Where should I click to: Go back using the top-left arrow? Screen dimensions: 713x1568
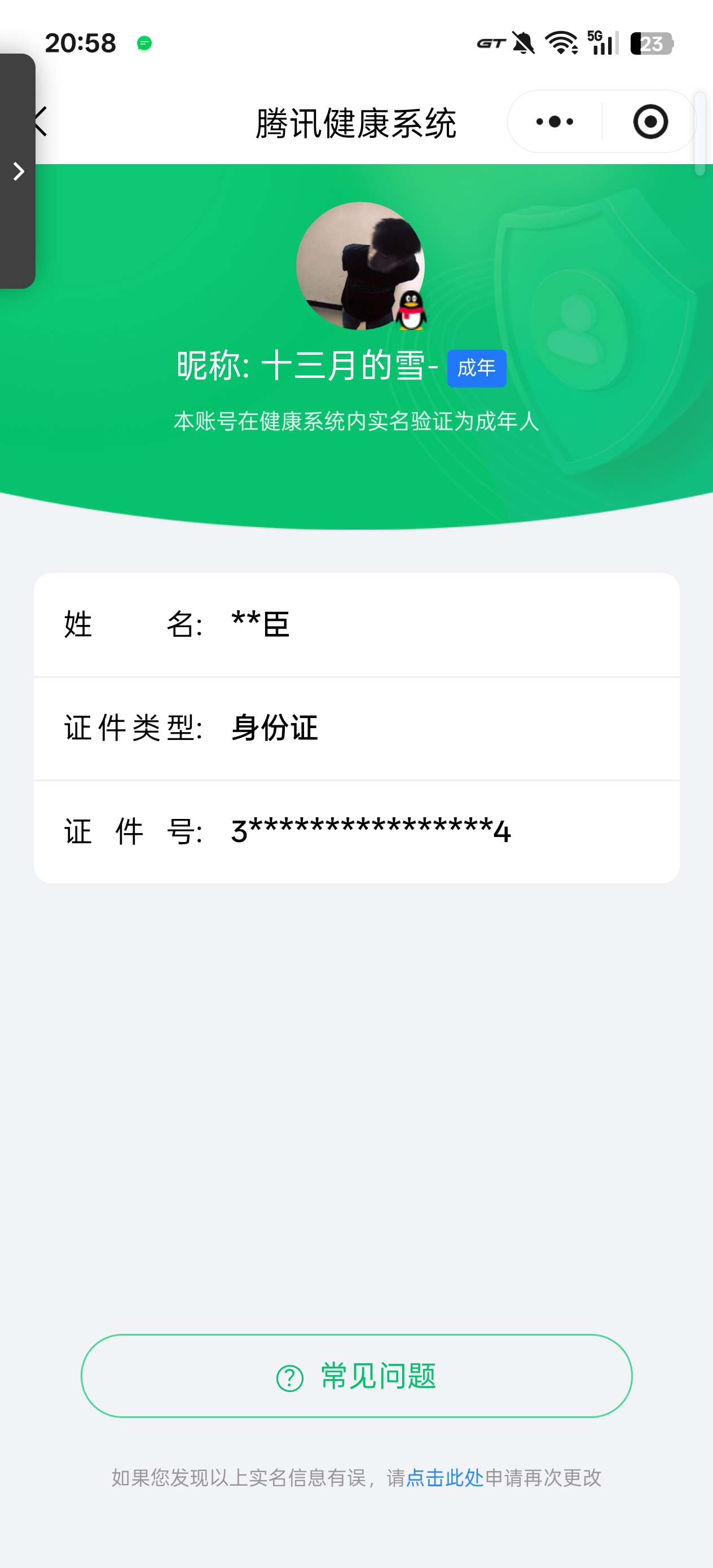tap(41, 121)
